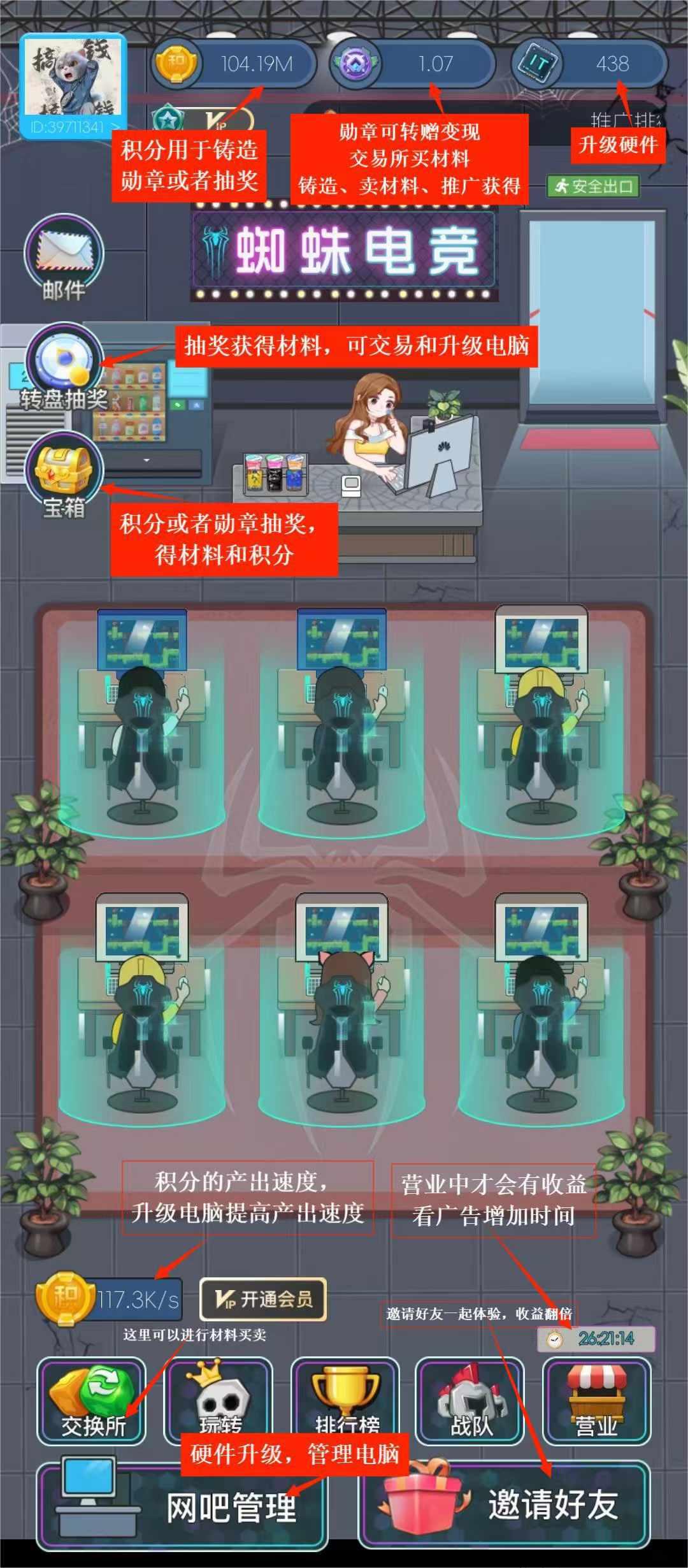Tap the 开通会员 VIP button
688x1568 pixels.
pos(263,1299)
